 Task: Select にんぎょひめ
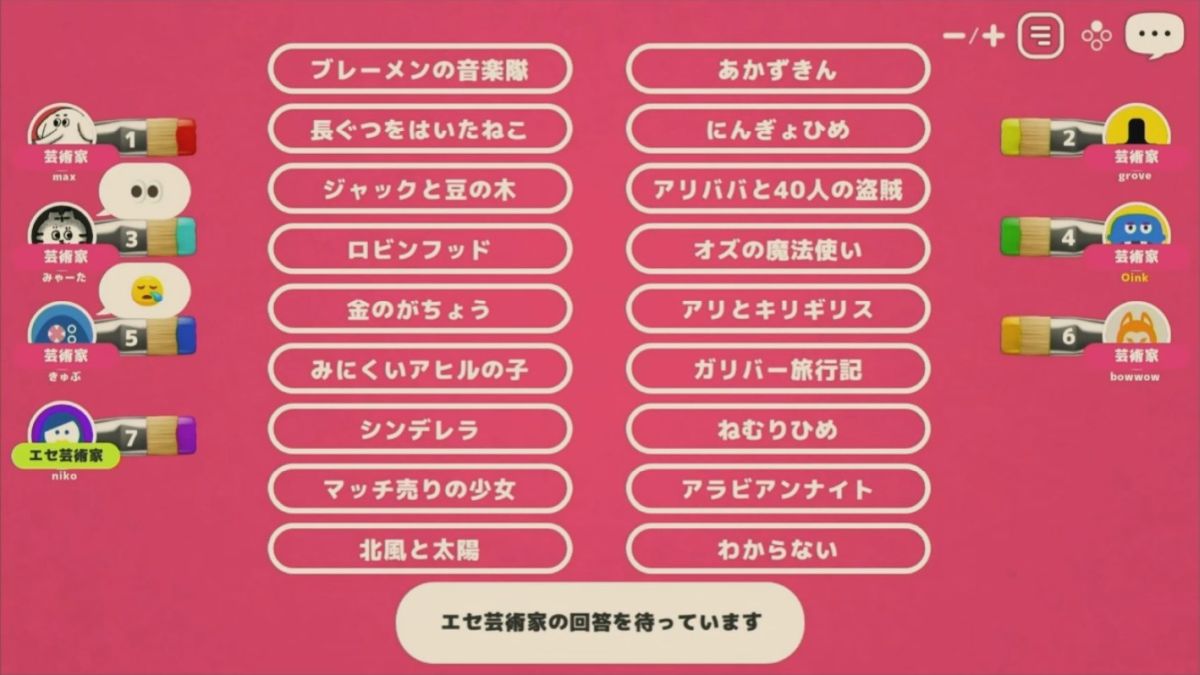[x=778, y=130]
